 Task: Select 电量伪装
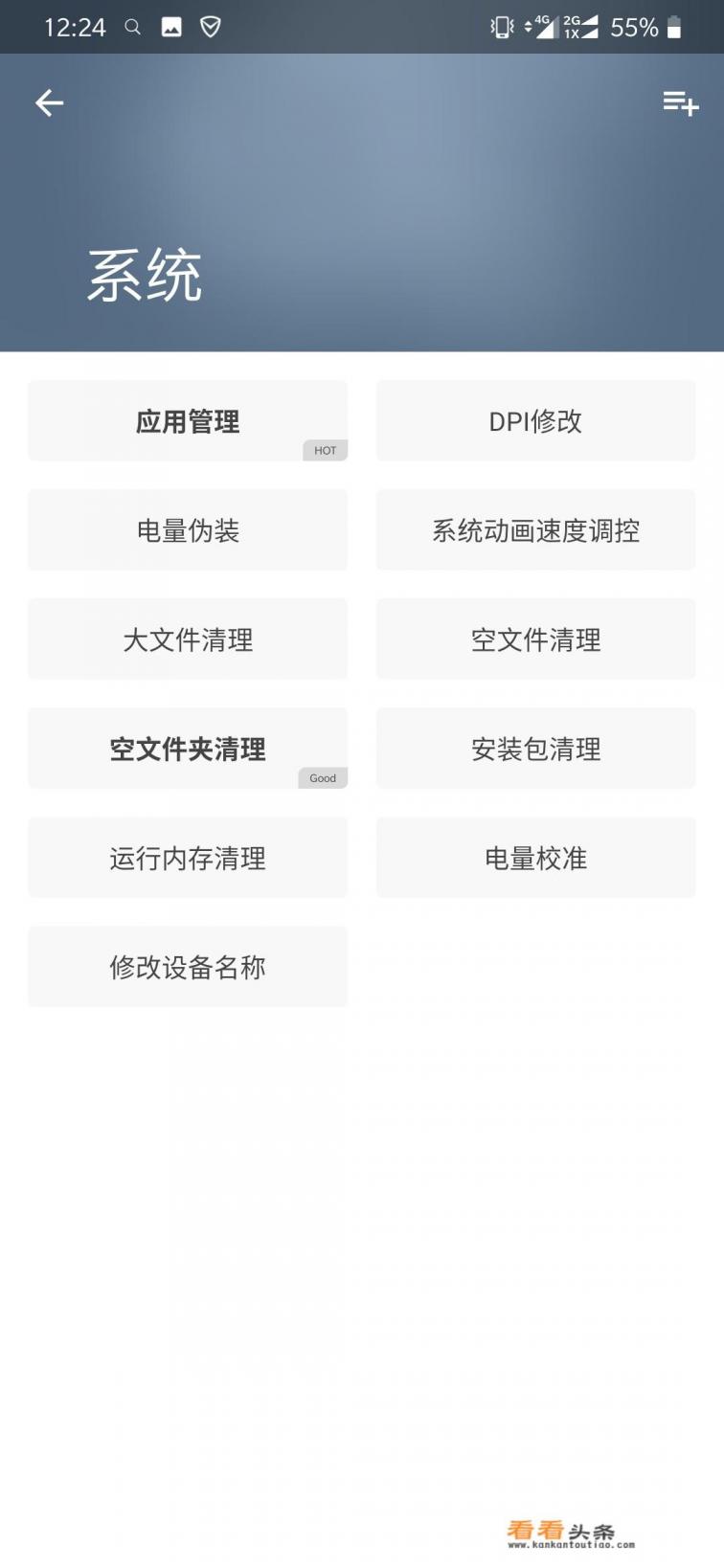pos(188,529)
